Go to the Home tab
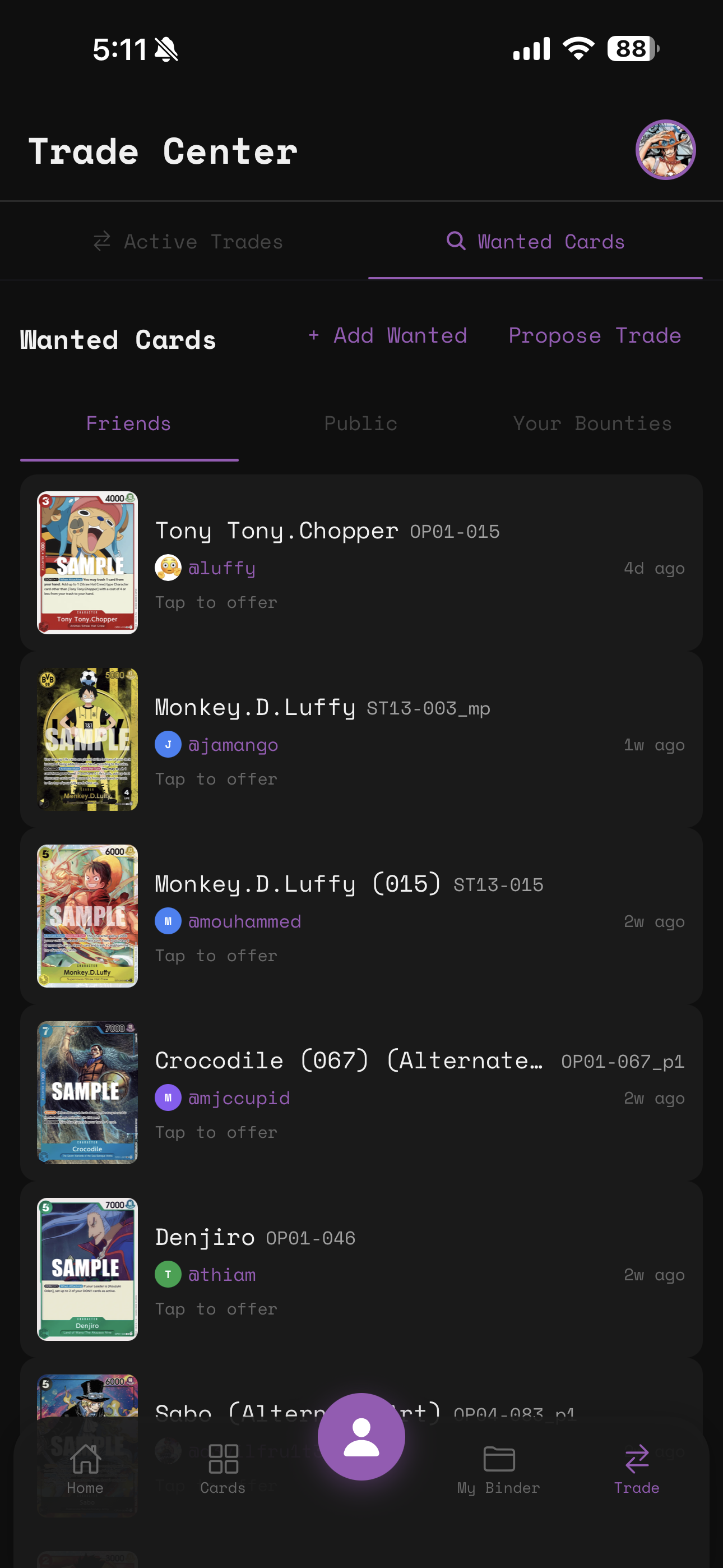The image size is (723, 1568). [x=85, y=1469]
